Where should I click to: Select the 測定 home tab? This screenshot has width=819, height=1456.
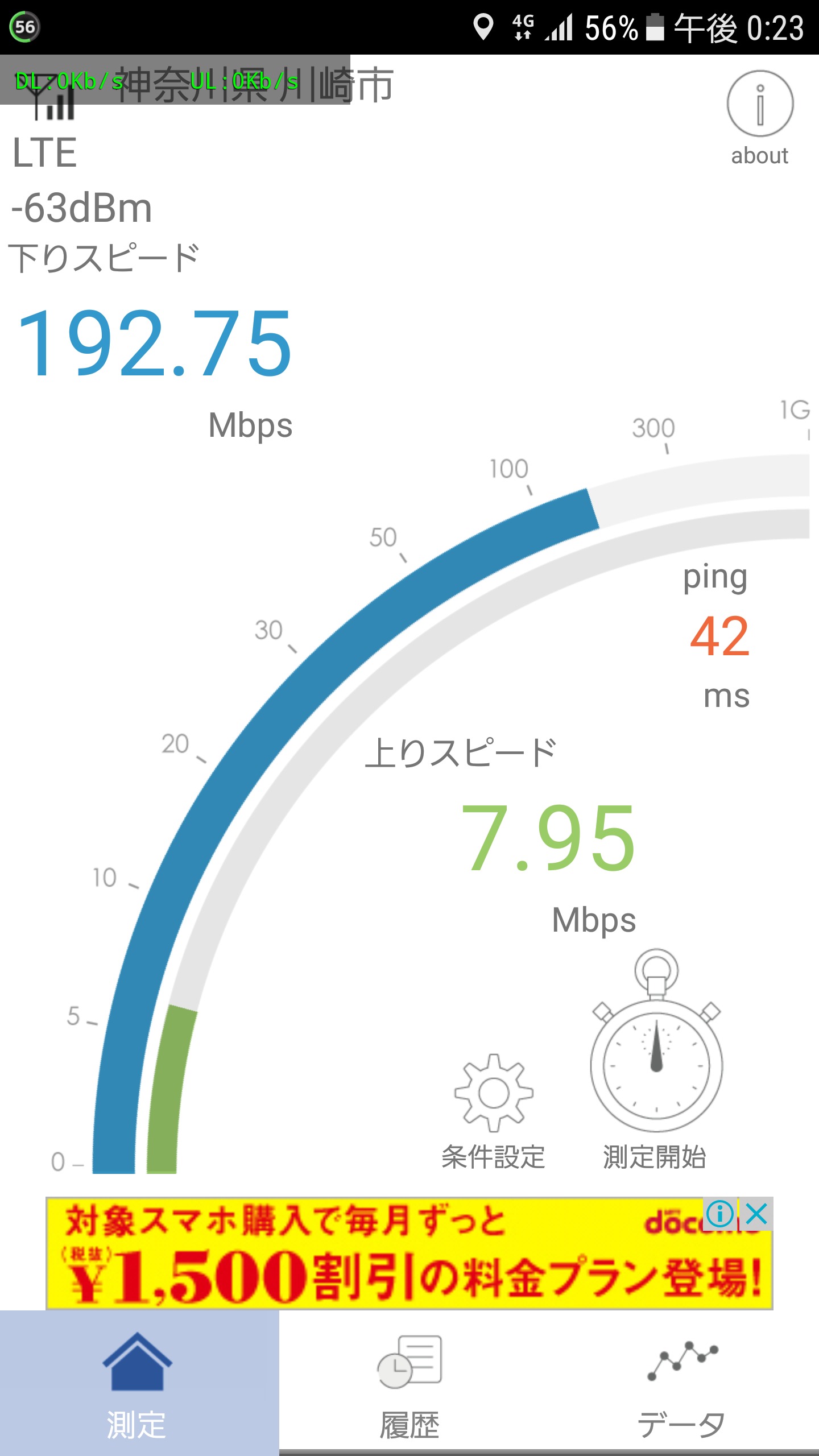[139, 1383]
